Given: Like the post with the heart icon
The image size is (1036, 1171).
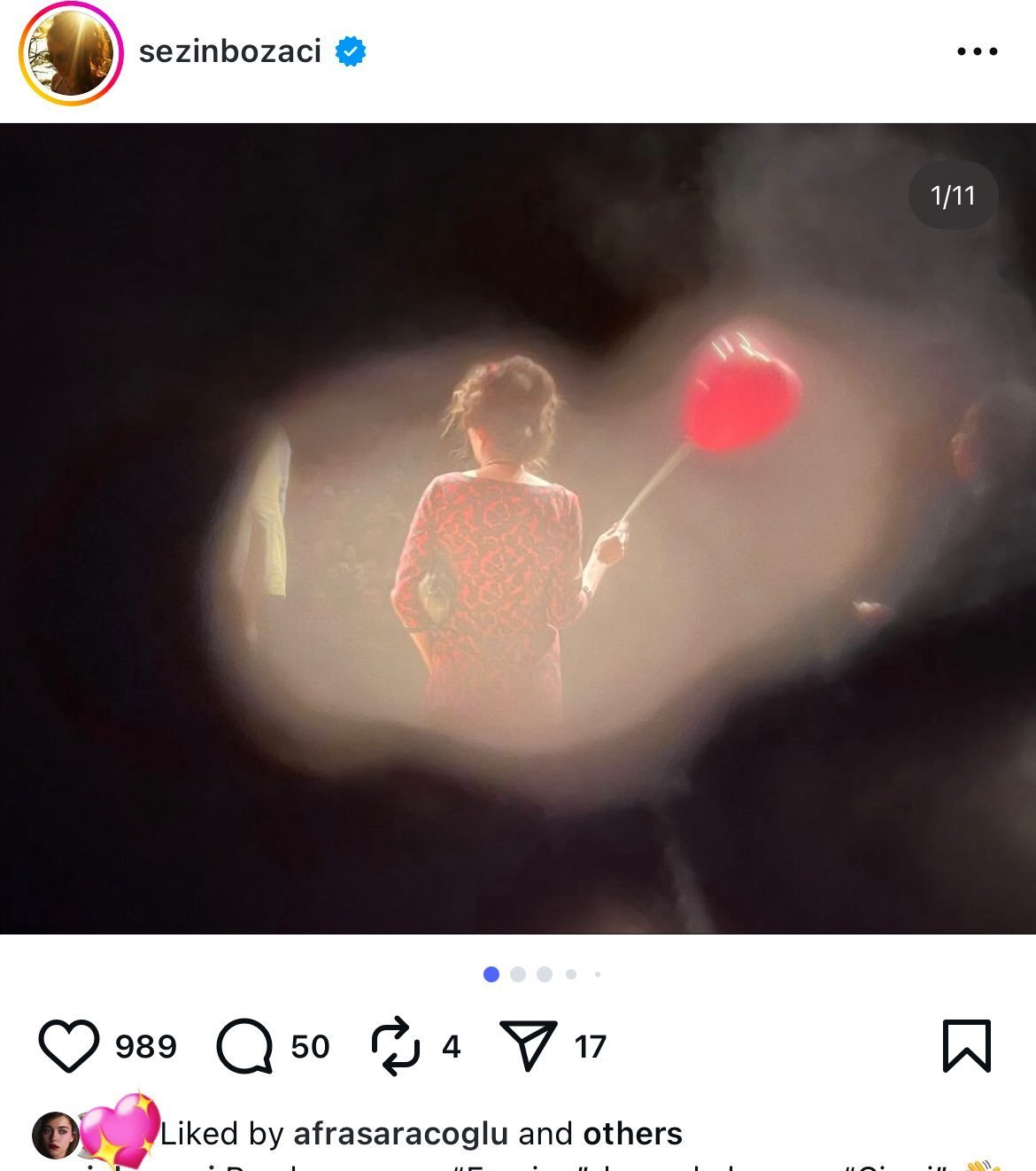Looking at the screenshot, I should 69,1046.
